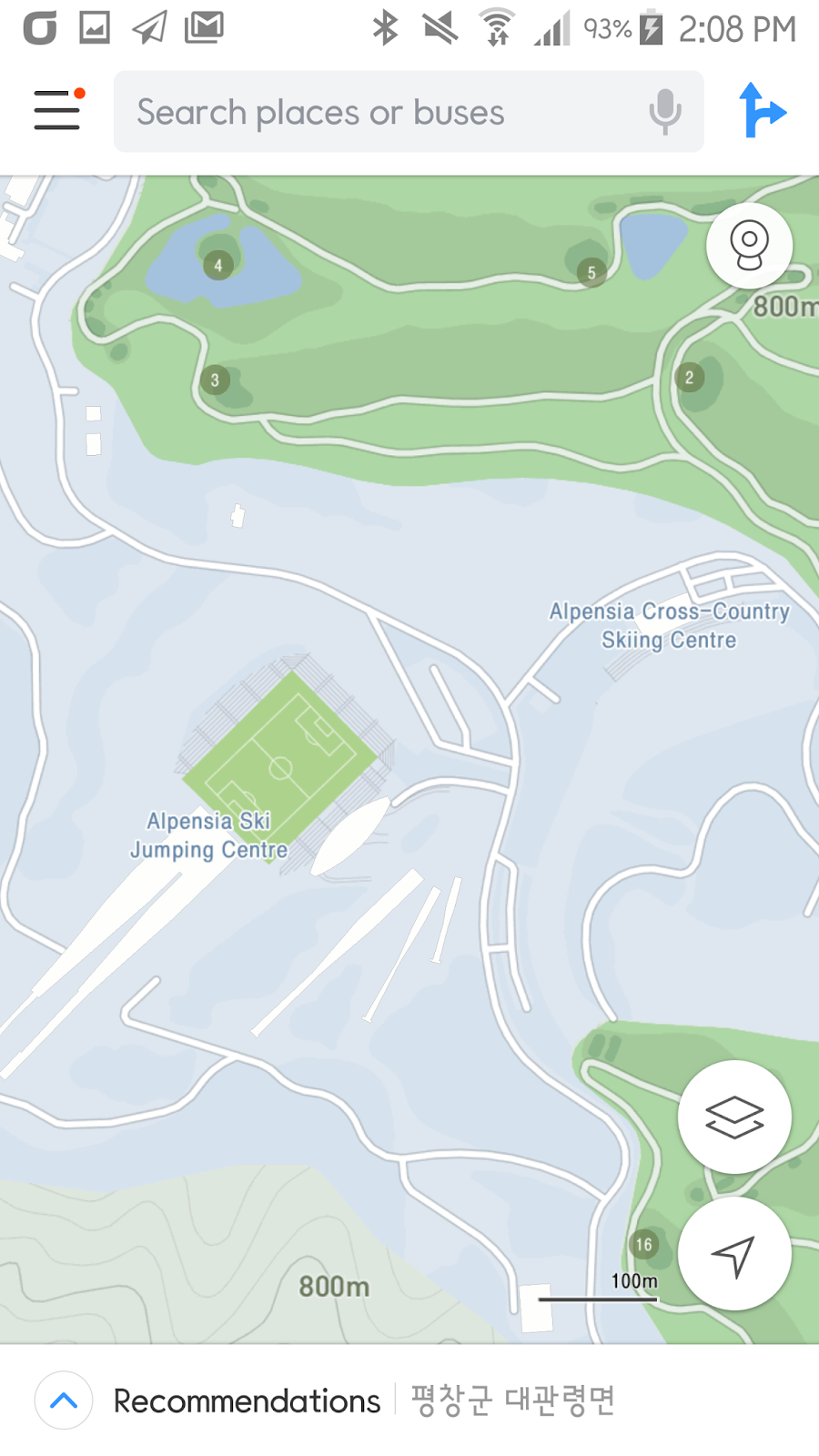Open the directions icon beside the search bar
819x1456 pixels.
pos(763,111)
